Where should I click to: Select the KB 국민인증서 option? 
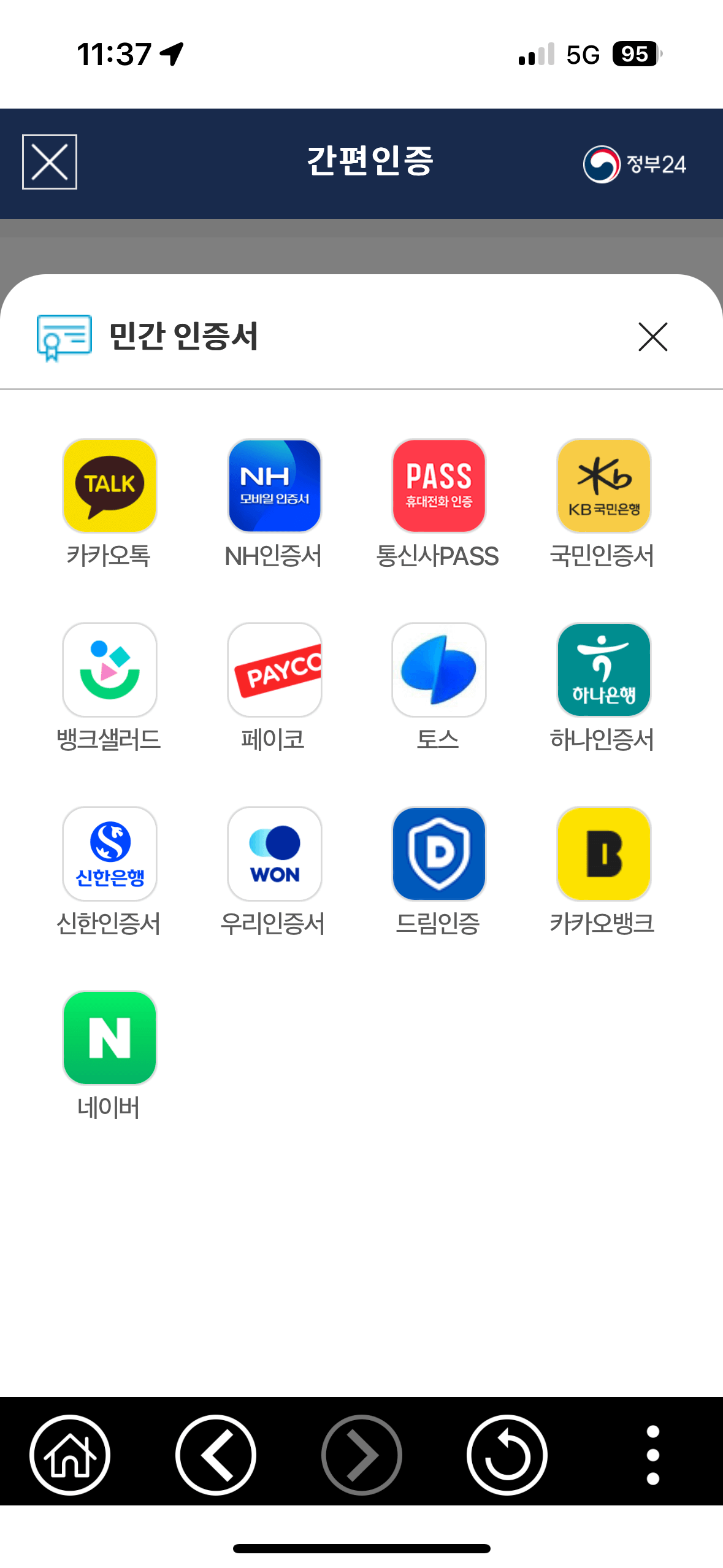(x=603, y=485)
